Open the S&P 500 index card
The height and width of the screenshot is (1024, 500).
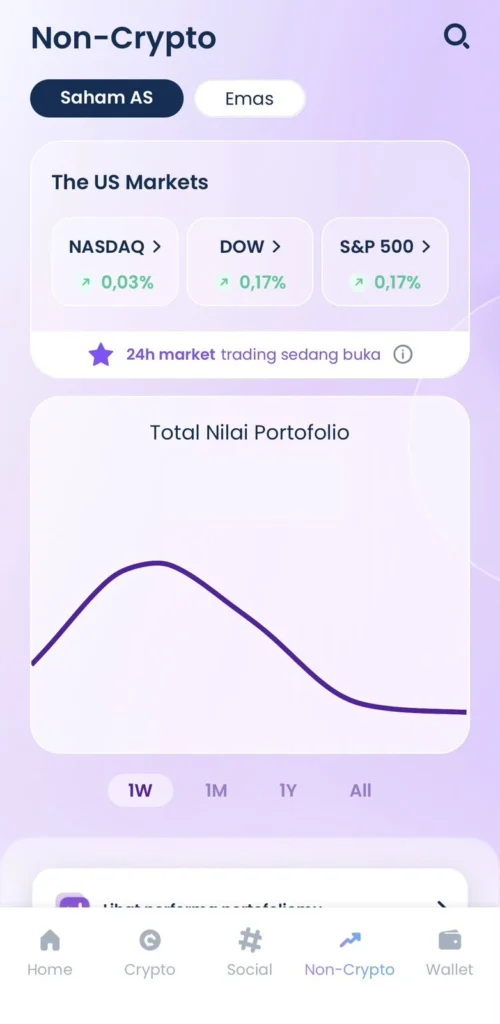385,262
